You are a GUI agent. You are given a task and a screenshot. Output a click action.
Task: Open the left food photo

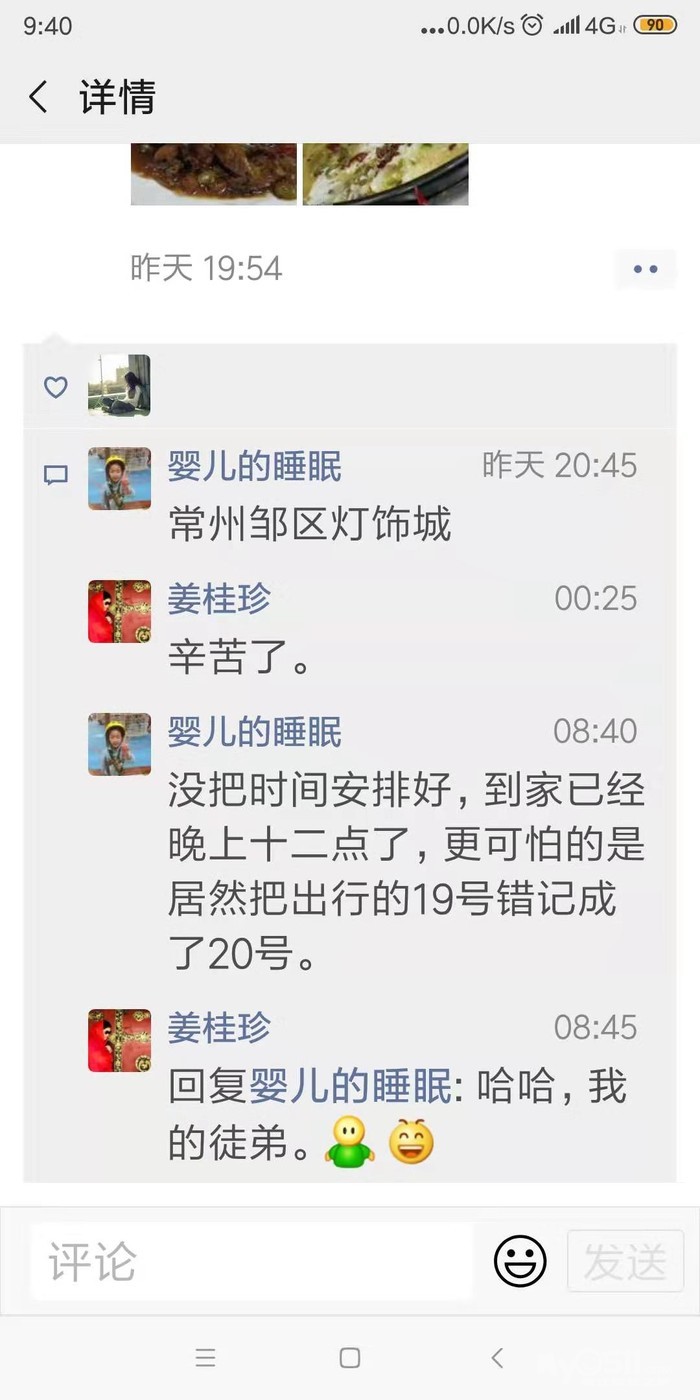click(214, 174)
